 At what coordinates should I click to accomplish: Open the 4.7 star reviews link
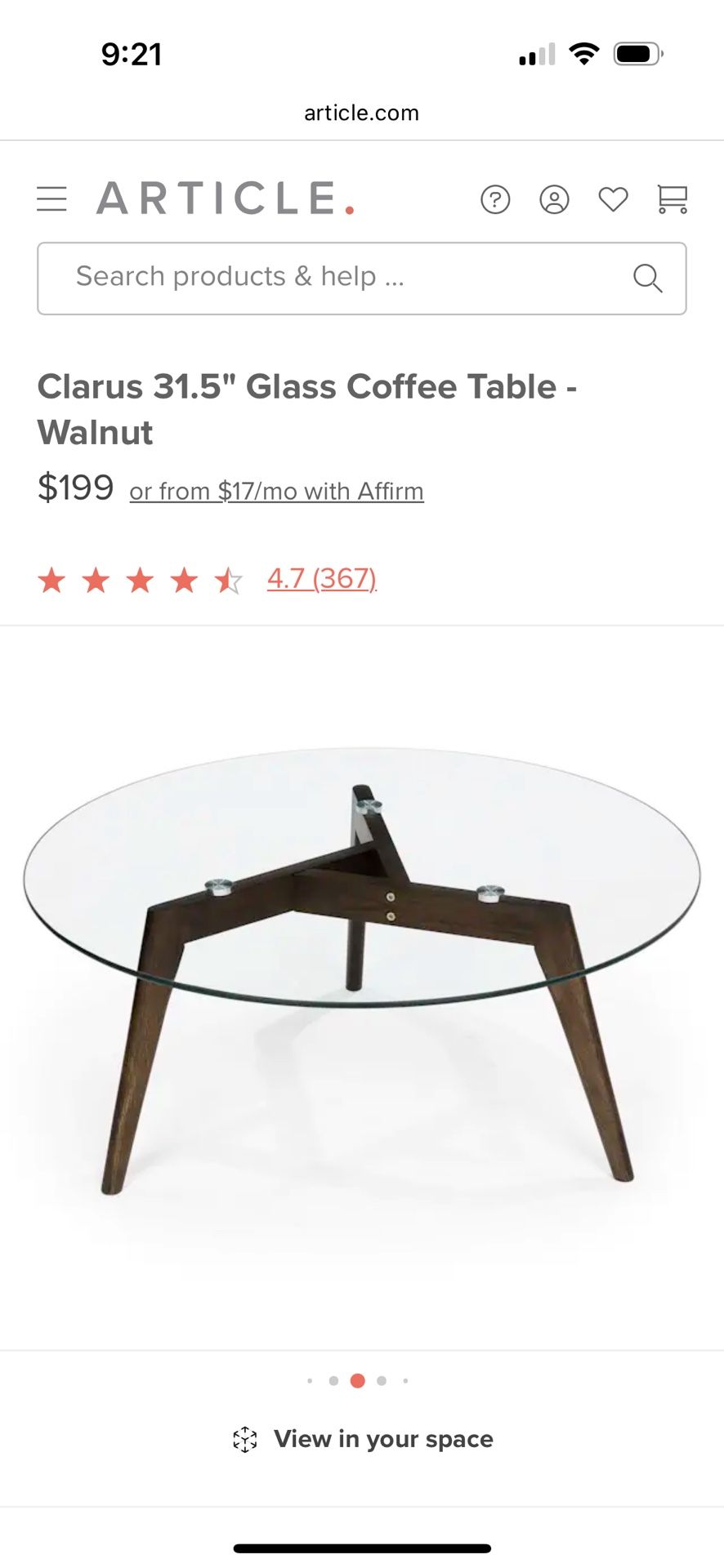tap(322, 578)
